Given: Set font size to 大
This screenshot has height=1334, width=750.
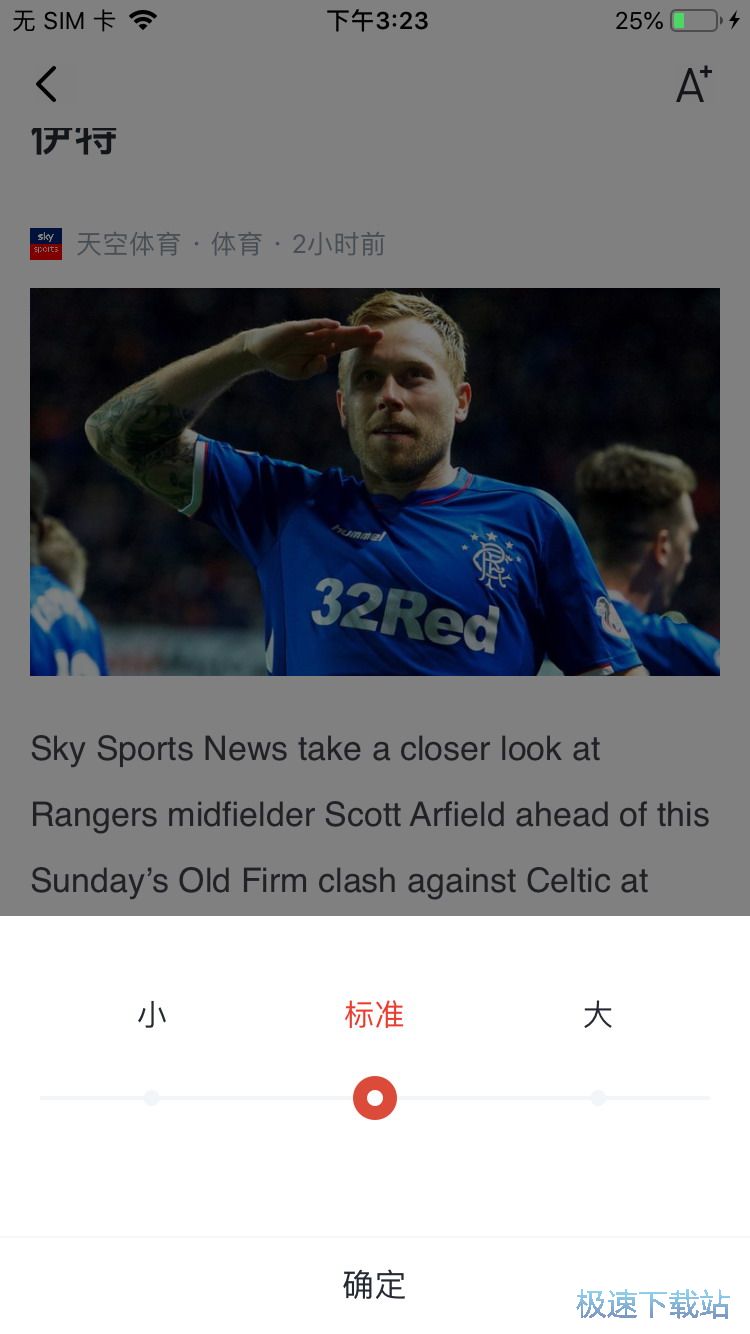Looking at the screenshot, I should [x=597, y=1015].
